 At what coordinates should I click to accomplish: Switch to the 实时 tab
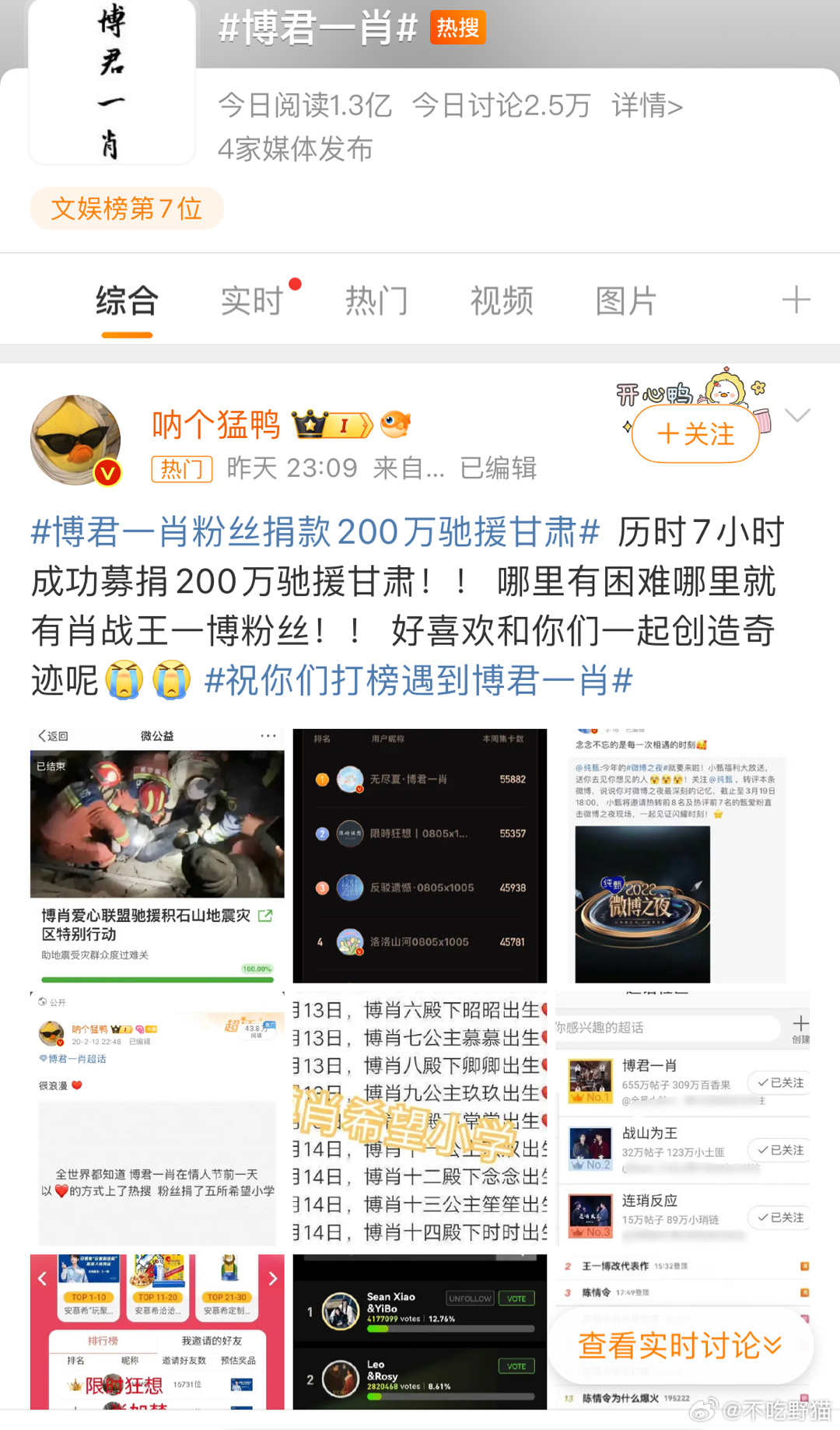251,300
